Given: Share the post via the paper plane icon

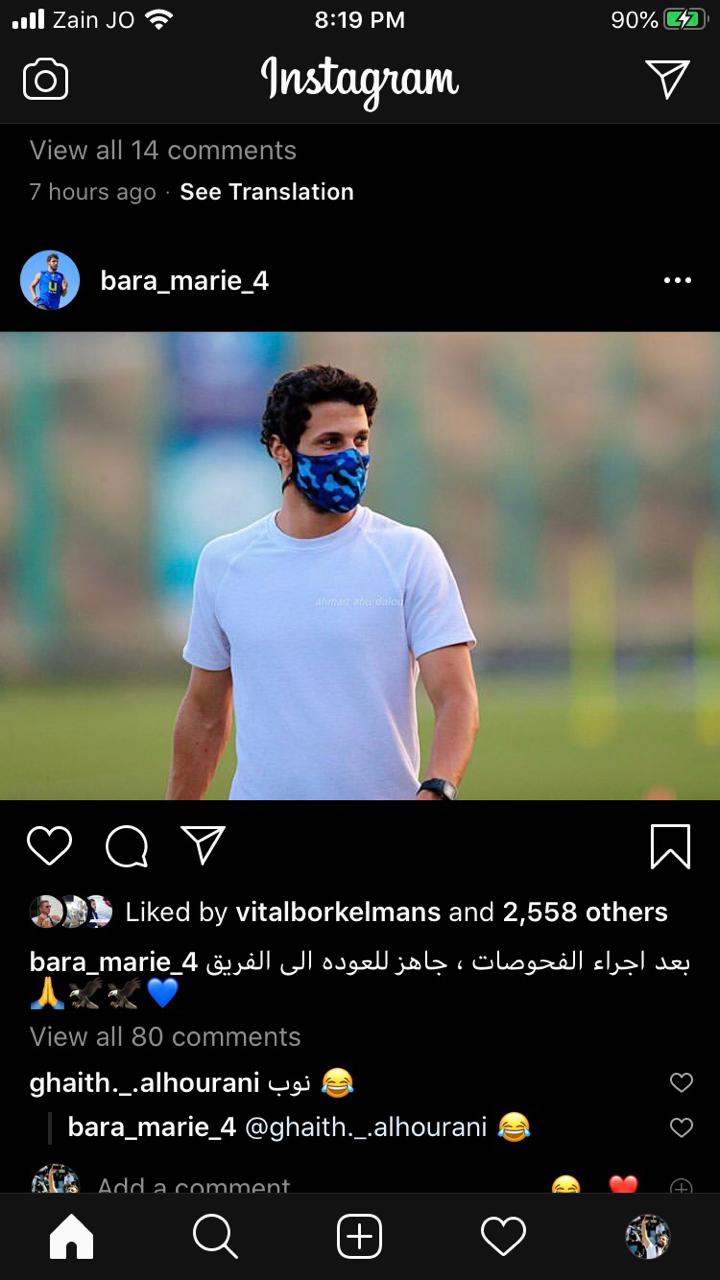Looking at the screenshot, I should point(203,846).
